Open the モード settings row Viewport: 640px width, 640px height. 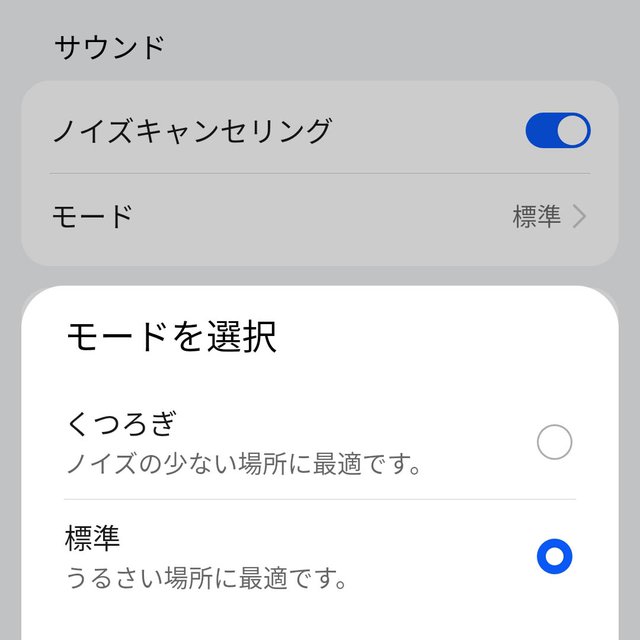pos(320,216)
